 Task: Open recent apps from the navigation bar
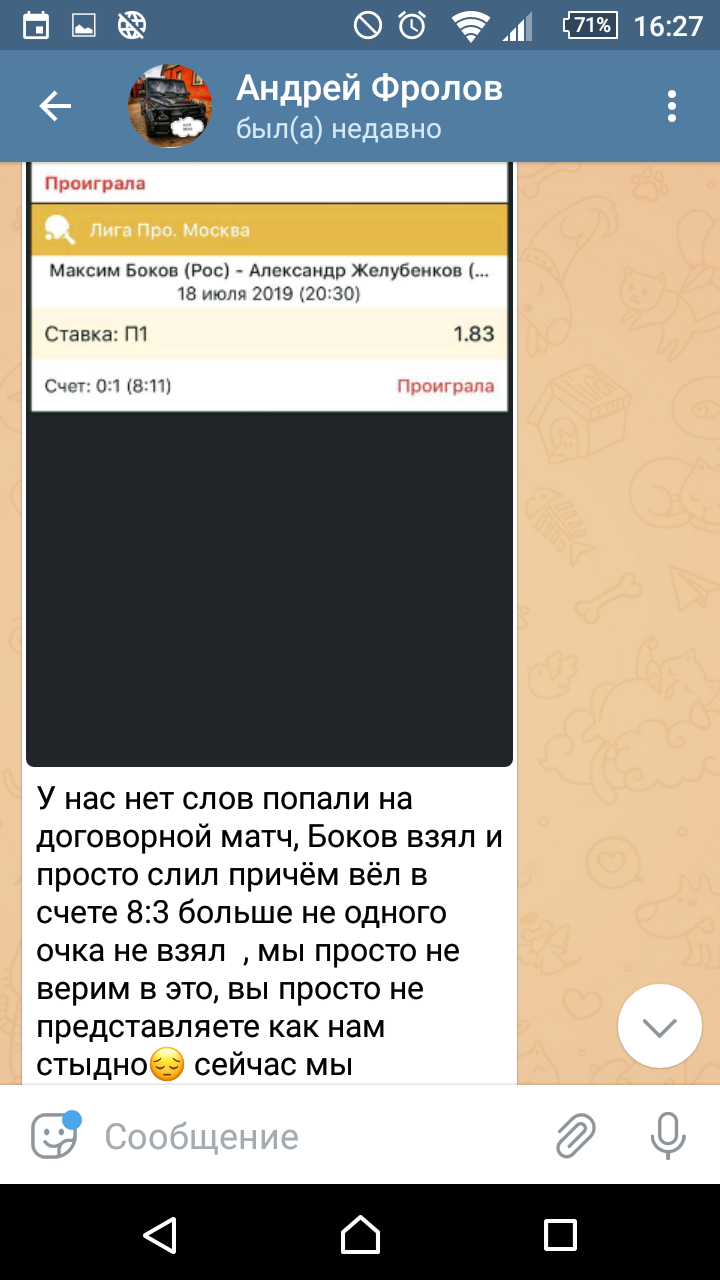[560, 1234]
